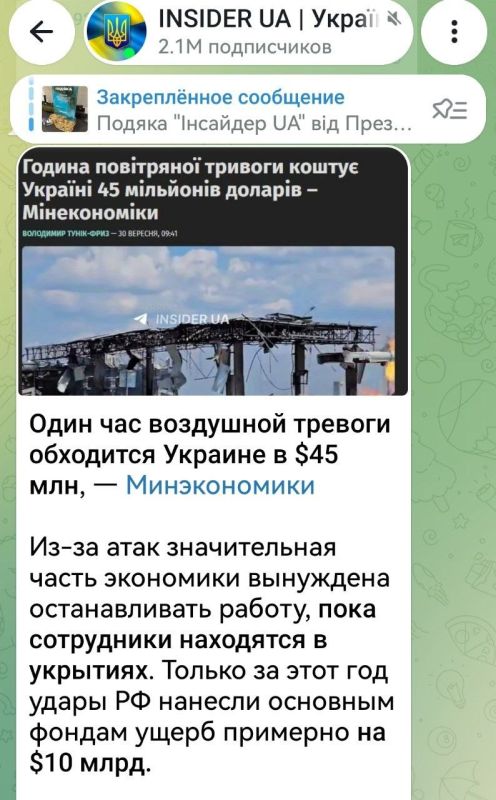Open the air-raid alert article image
Screen dimensions: 496x800
pyautogui.click(x=213, y=271)
